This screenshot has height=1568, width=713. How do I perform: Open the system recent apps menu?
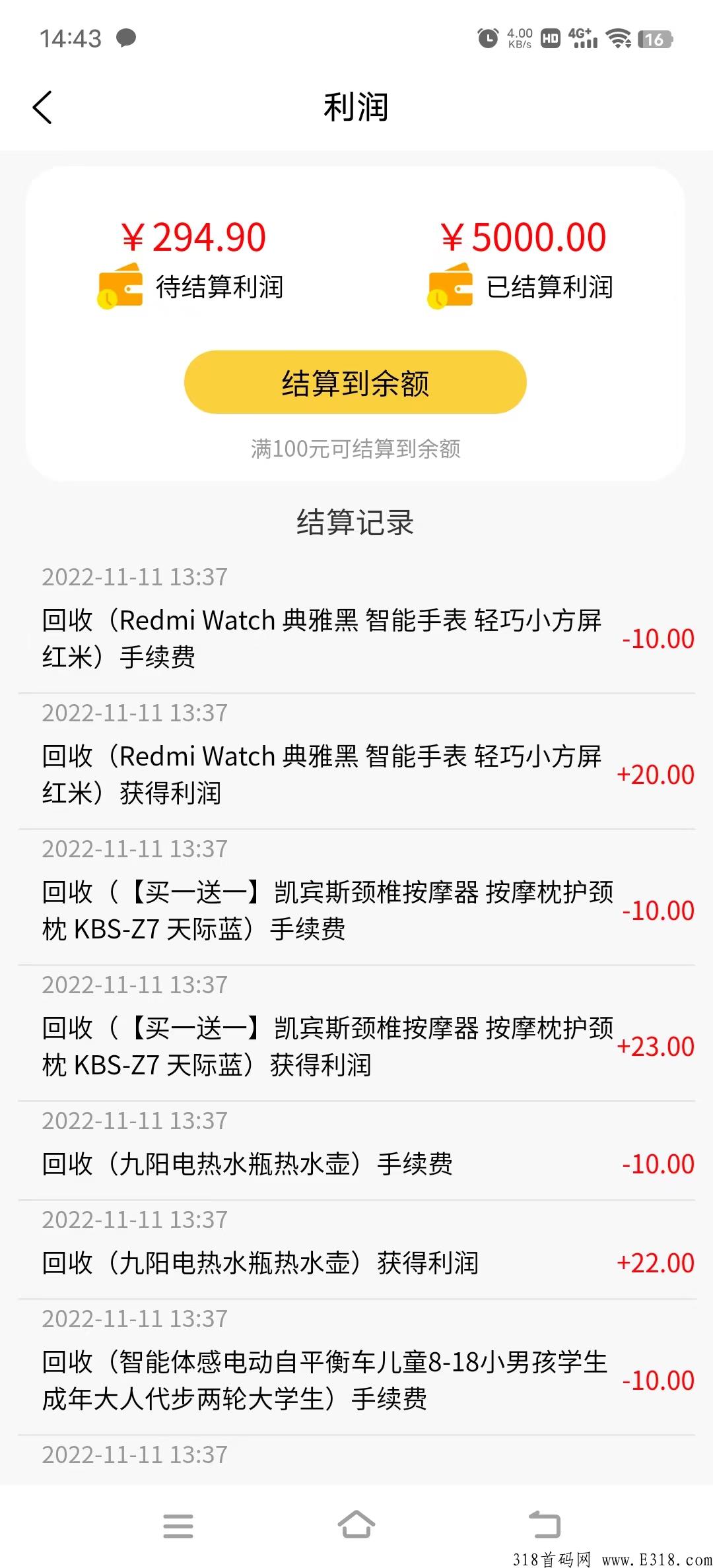point(178,1526)
